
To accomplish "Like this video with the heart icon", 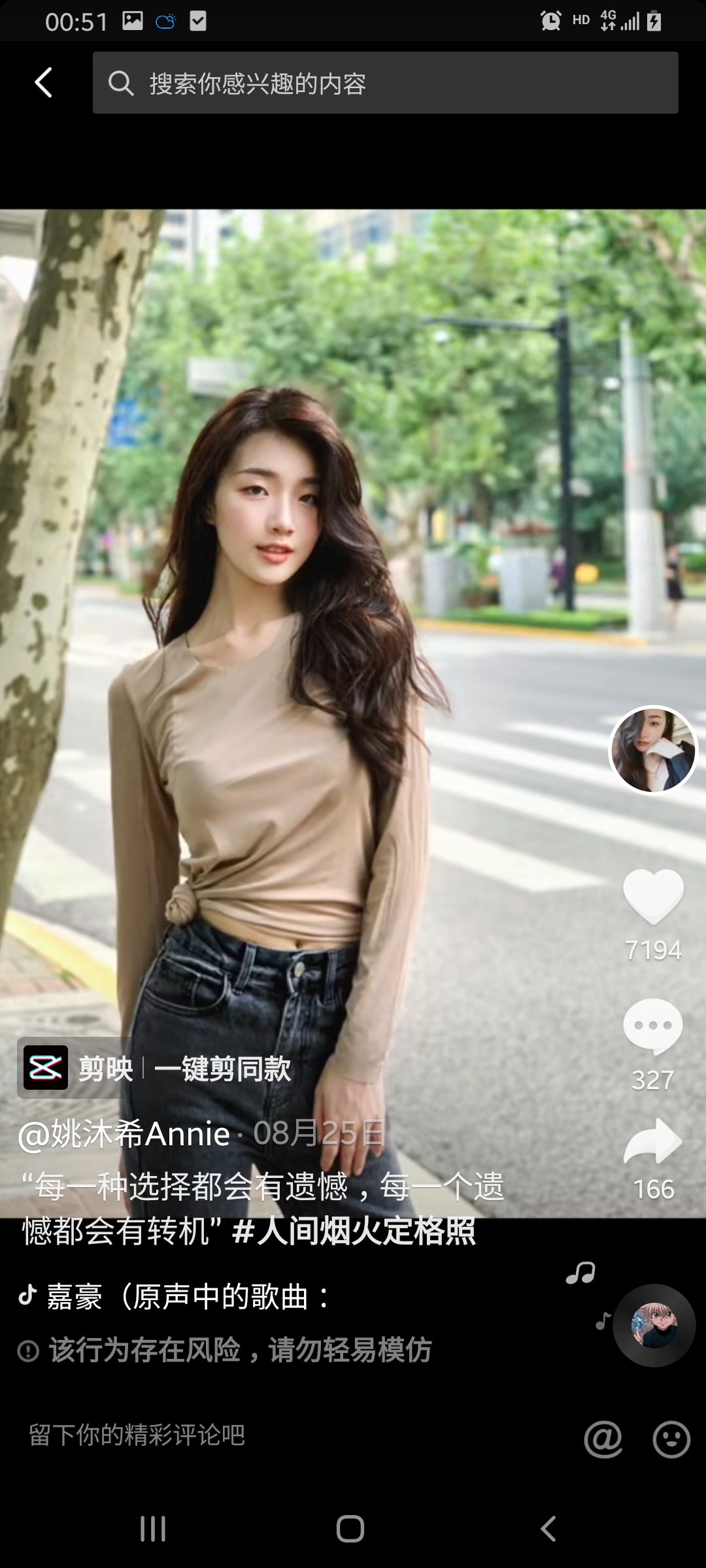I will [x=653, y=896].
